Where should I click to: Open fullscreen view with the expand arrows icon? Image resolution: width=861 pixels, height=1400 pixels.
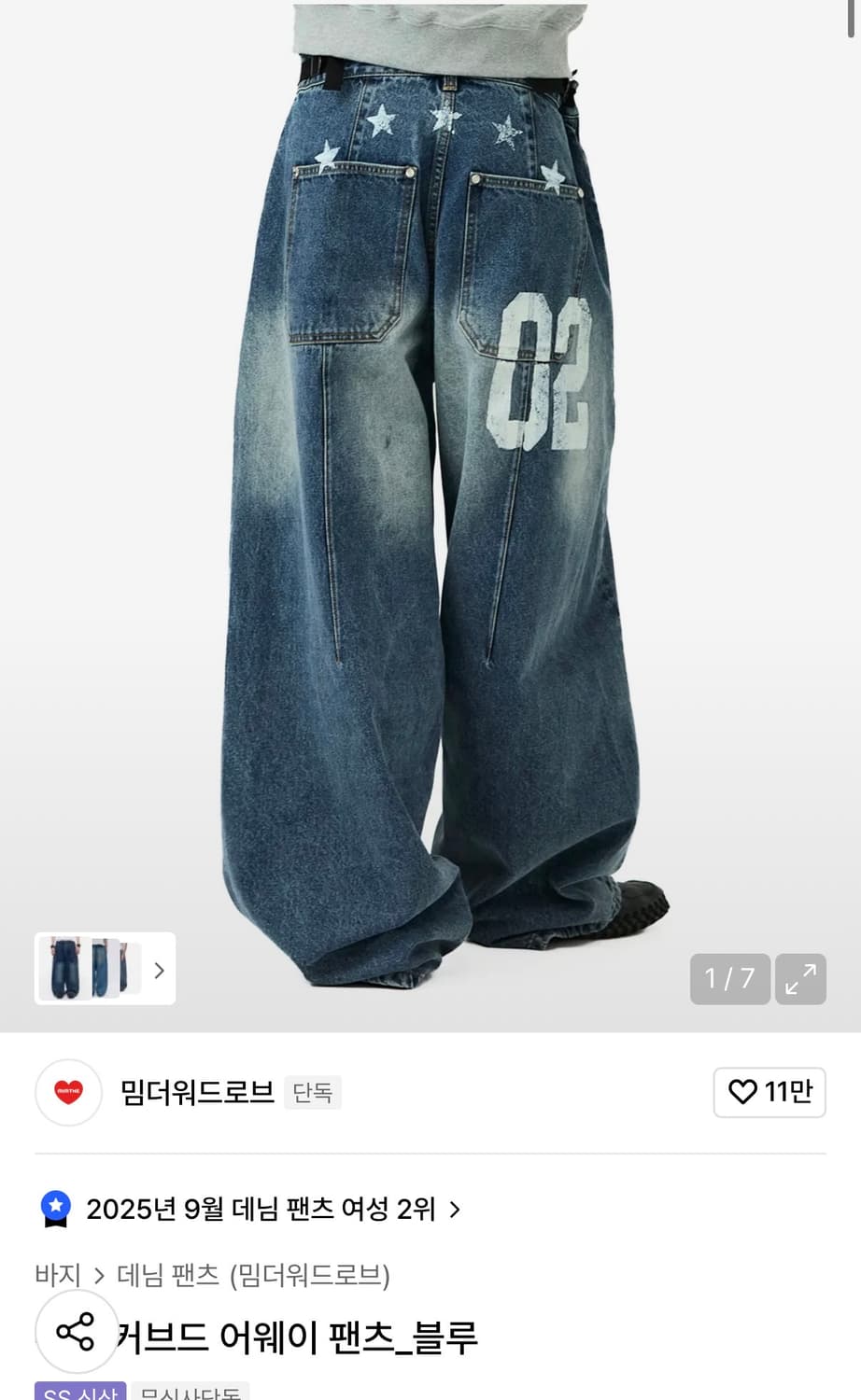pos(801,979)
